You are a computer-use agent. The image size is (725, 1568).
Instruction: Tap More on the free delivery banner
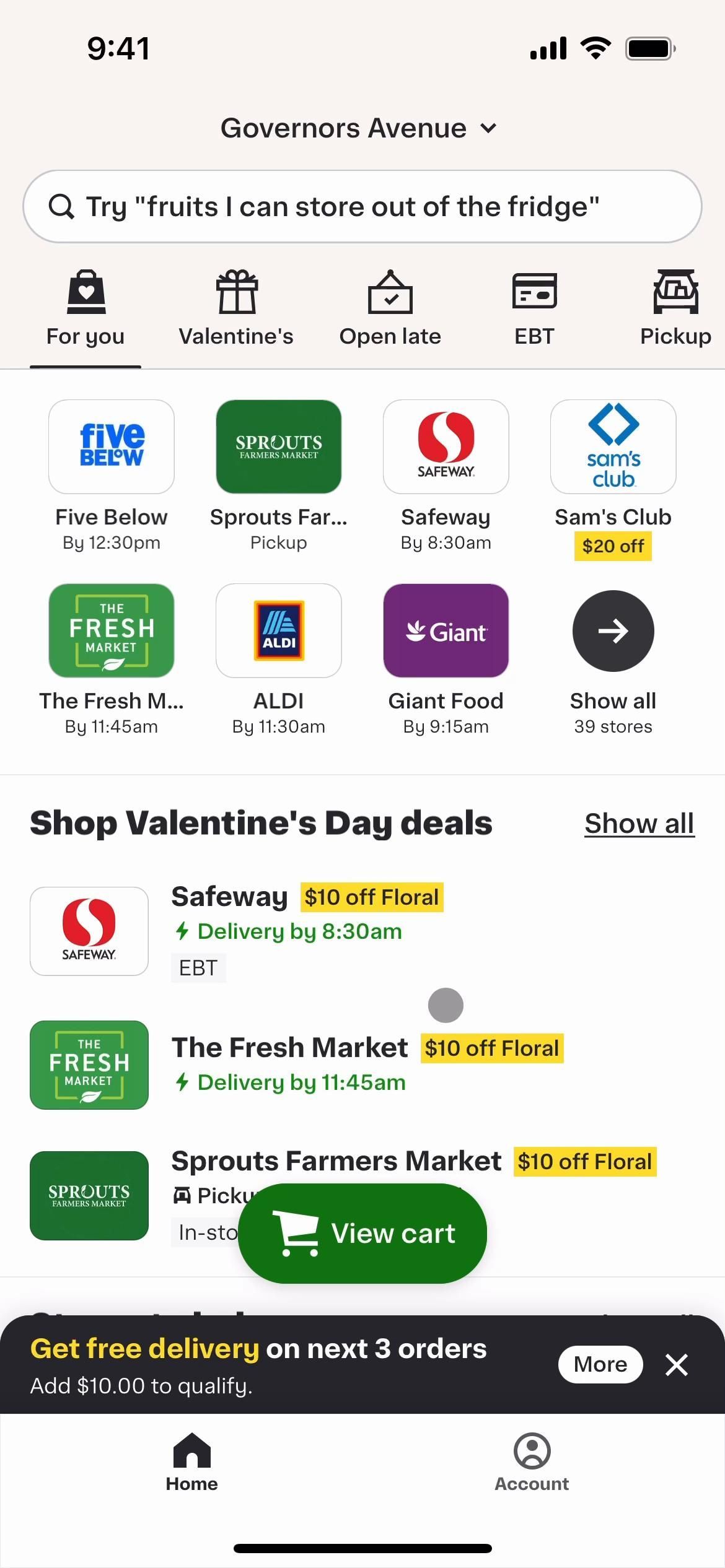coord(600,1364)
